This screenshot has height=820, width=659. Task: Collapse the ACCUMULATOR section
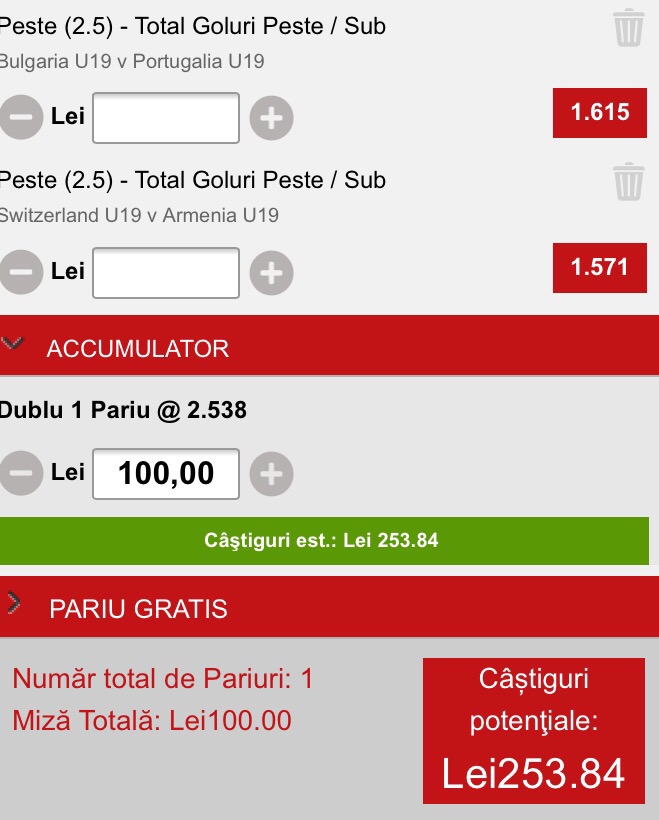(330, 346)
